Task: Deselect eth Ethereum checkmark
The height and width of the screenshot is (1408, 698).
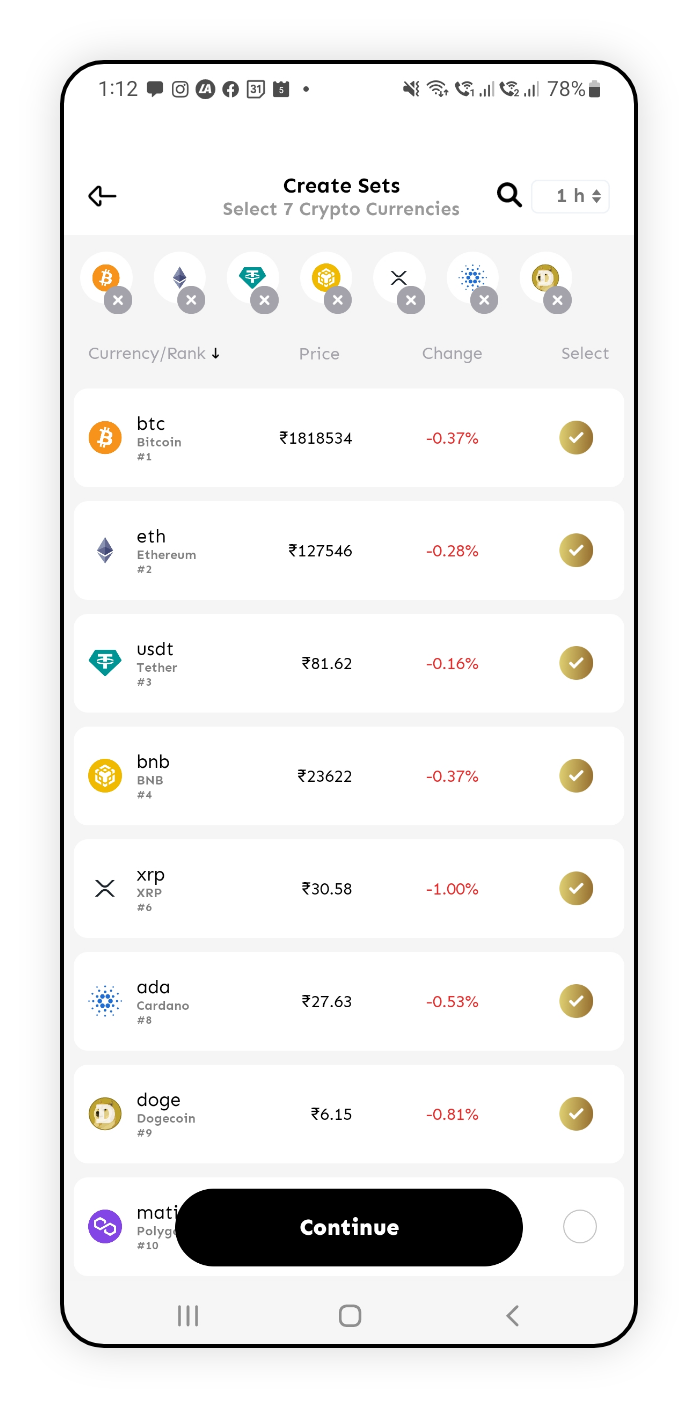Action: click(576, 550)
